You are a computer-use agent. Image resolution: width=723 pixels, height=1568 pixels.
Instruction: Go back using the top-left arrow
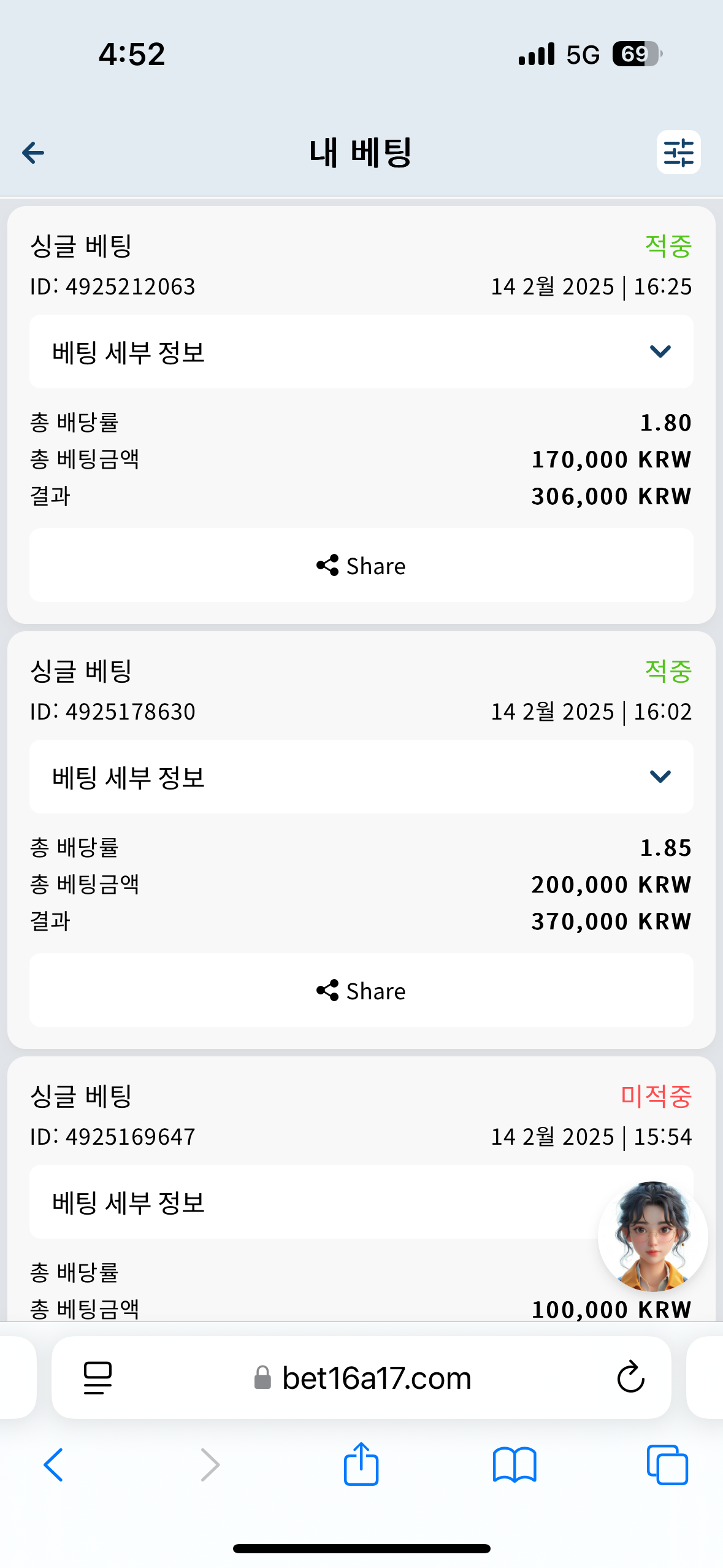[33, 153]
